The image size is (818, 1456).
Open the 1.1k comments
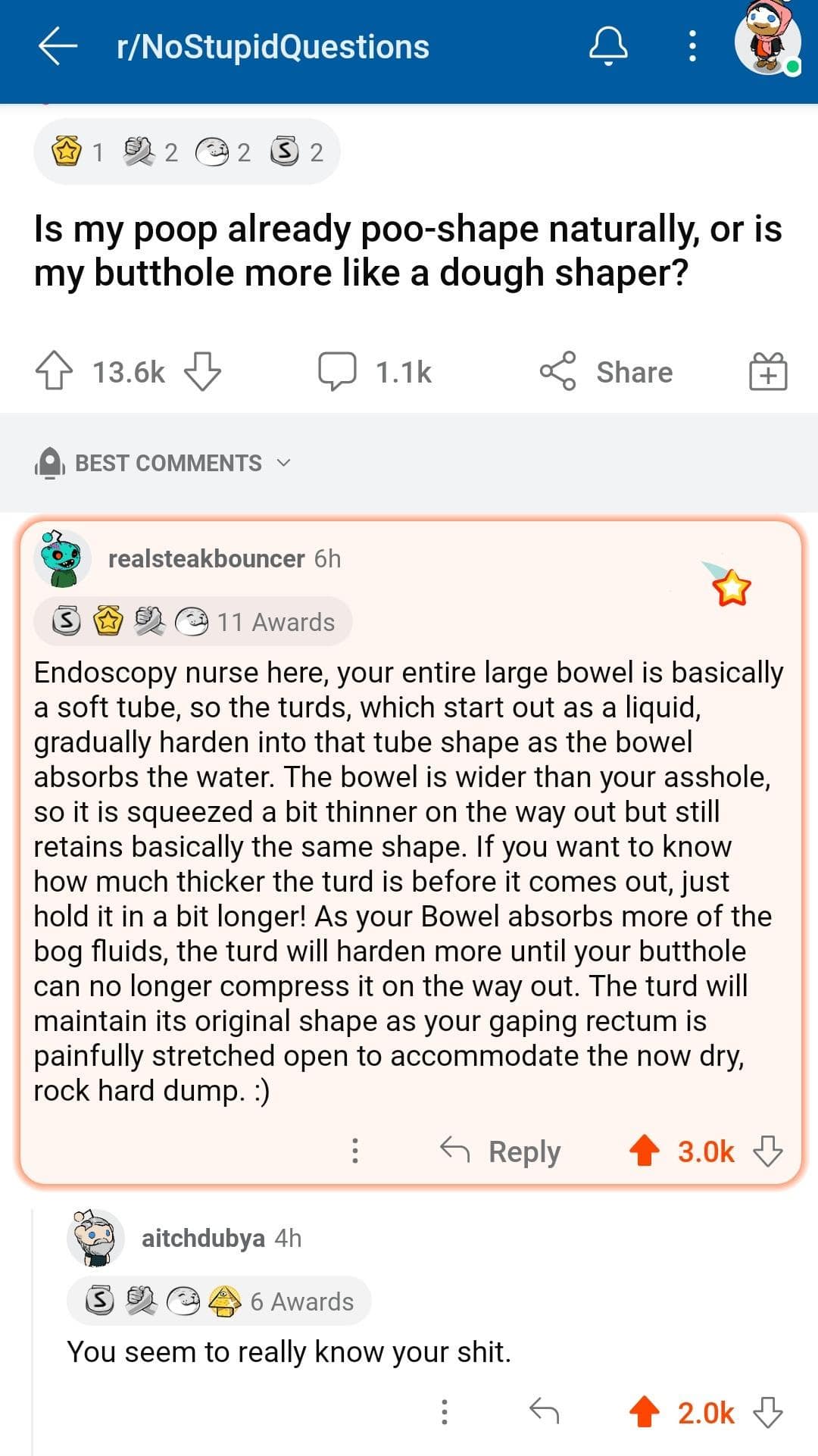pyautogui.click(x=375, y=371)
